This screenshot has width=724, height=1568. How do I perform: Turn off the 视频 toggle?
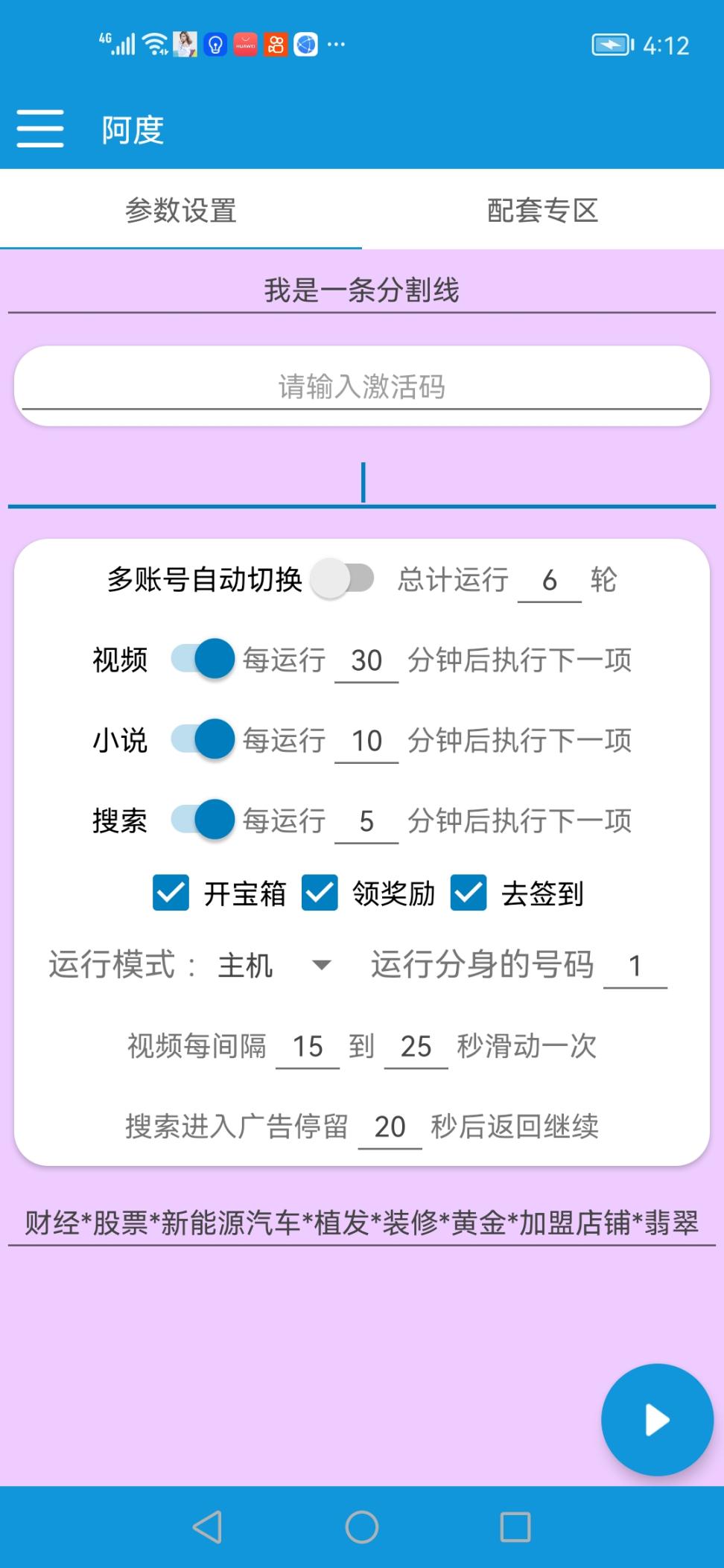click(203, 659)
